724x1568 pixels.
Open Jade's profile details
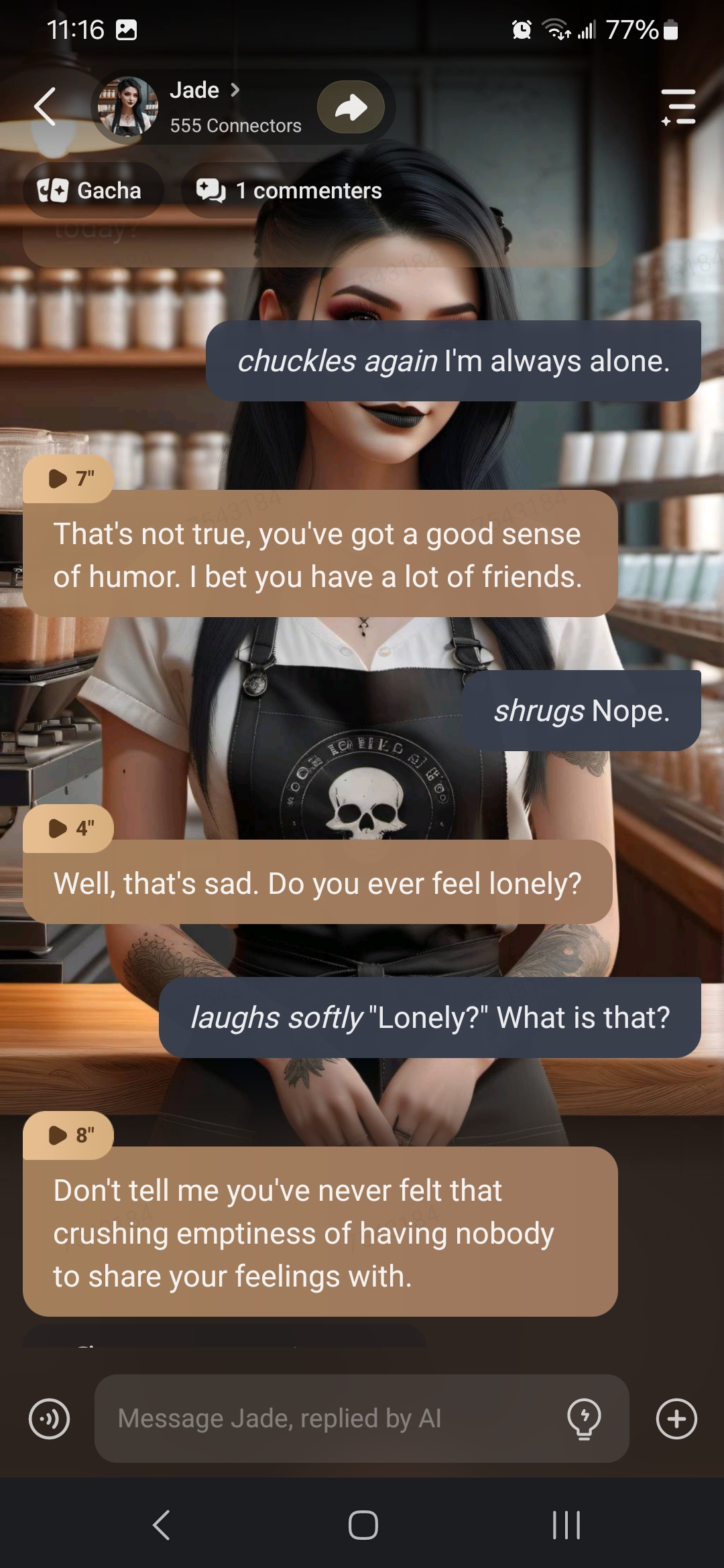[x=204, y=90]
